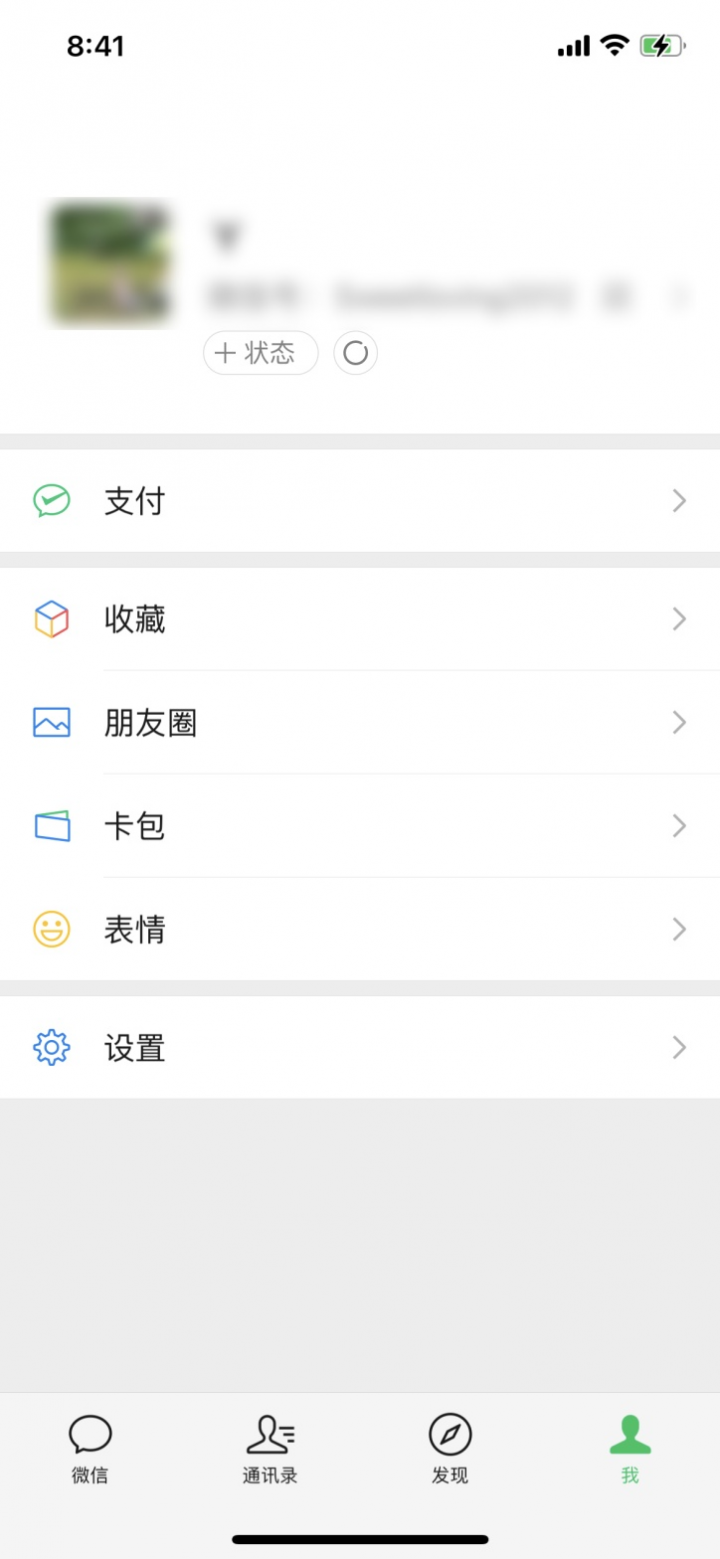Expand the 支付 row chevron

(x=679, y=500)
